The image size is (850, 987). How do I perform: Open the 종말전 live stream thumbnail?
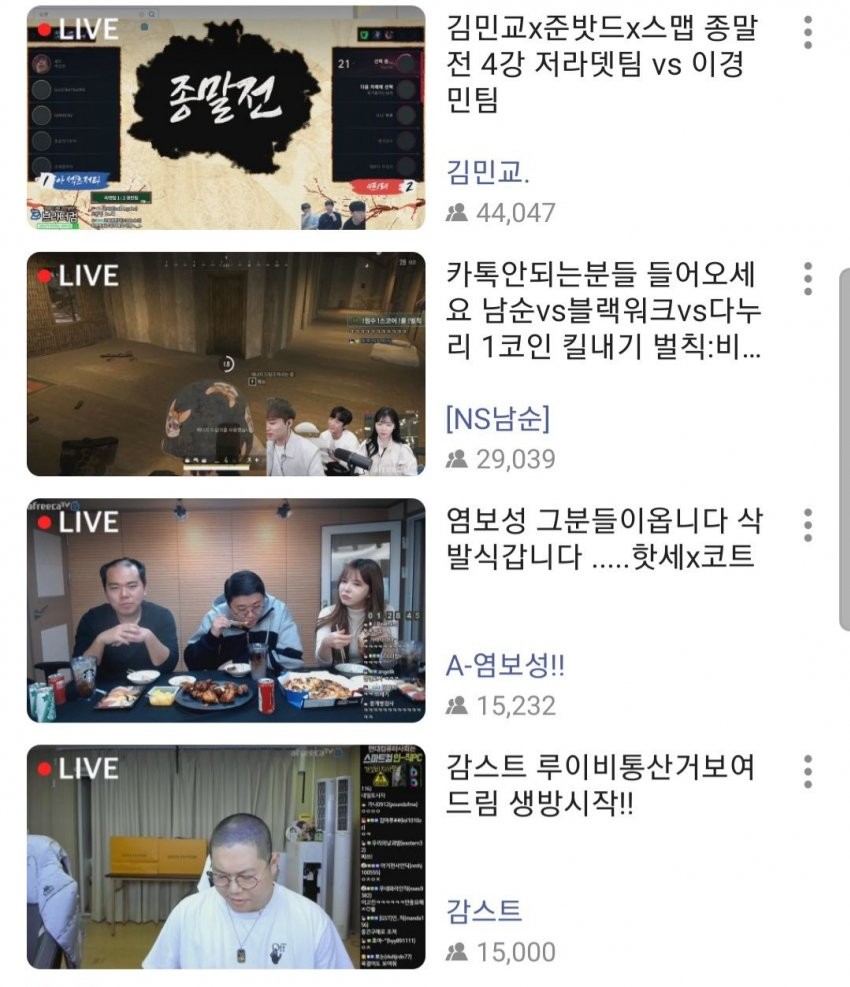coord(225,118)
